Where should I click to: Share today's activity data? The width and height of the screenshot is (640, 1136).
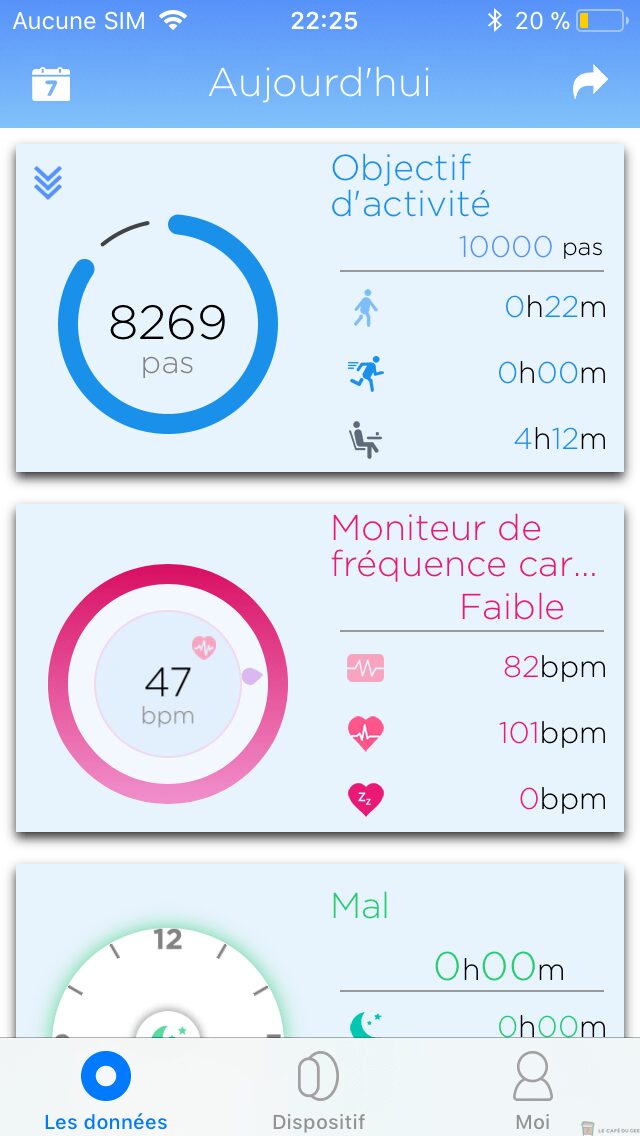click(x=590, y=83)
